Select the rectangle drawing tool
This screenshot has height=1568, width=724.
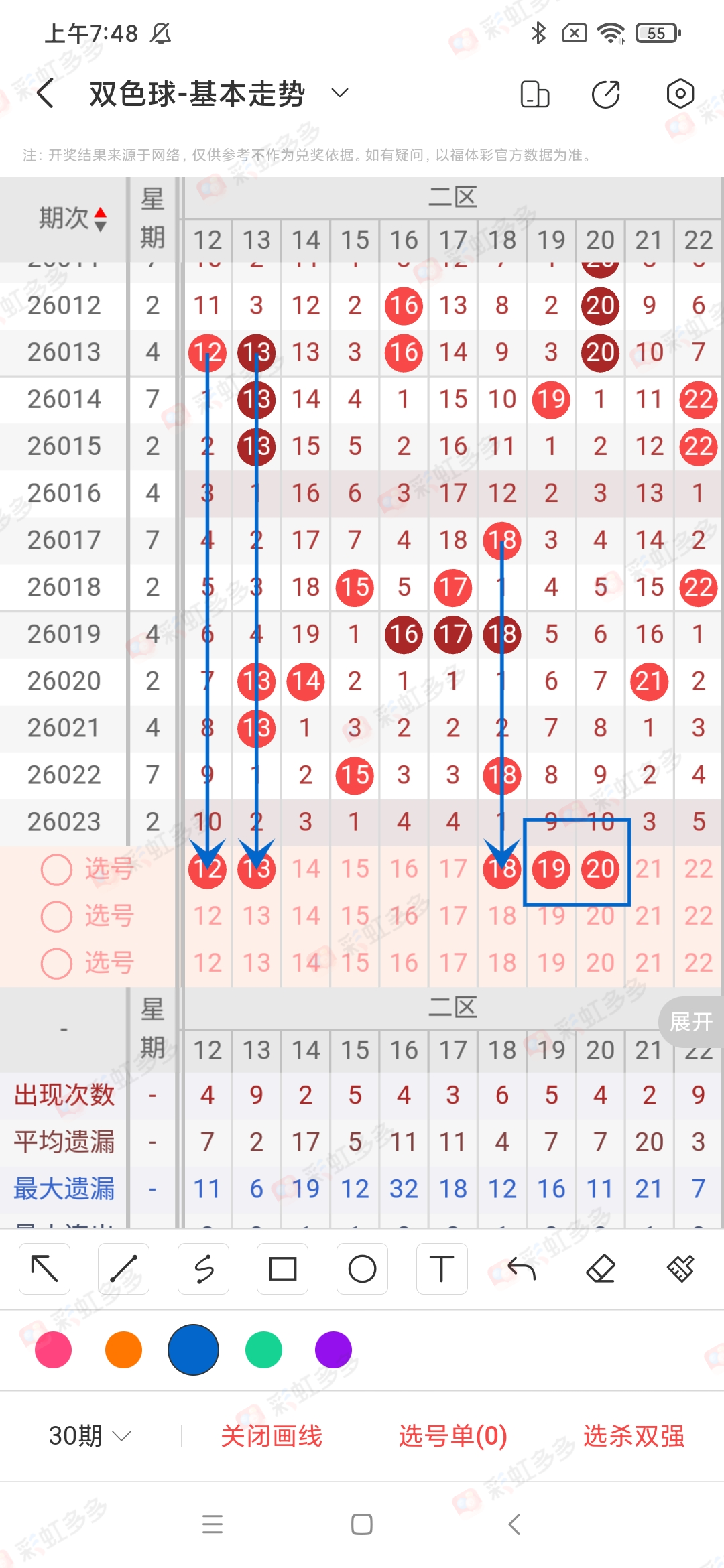(282, 1268)
